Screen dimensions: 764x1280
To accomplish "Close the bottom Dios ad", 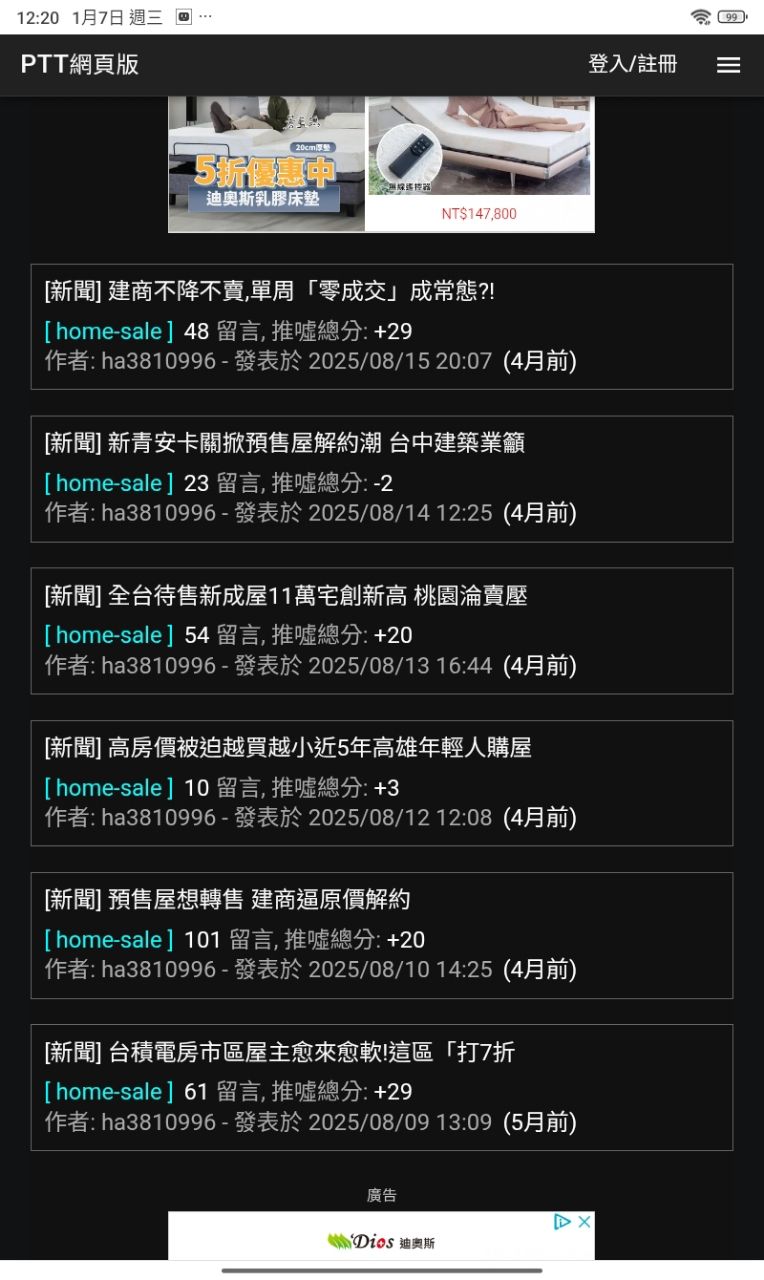I will pyautogui.click(x=585, y=1222).
